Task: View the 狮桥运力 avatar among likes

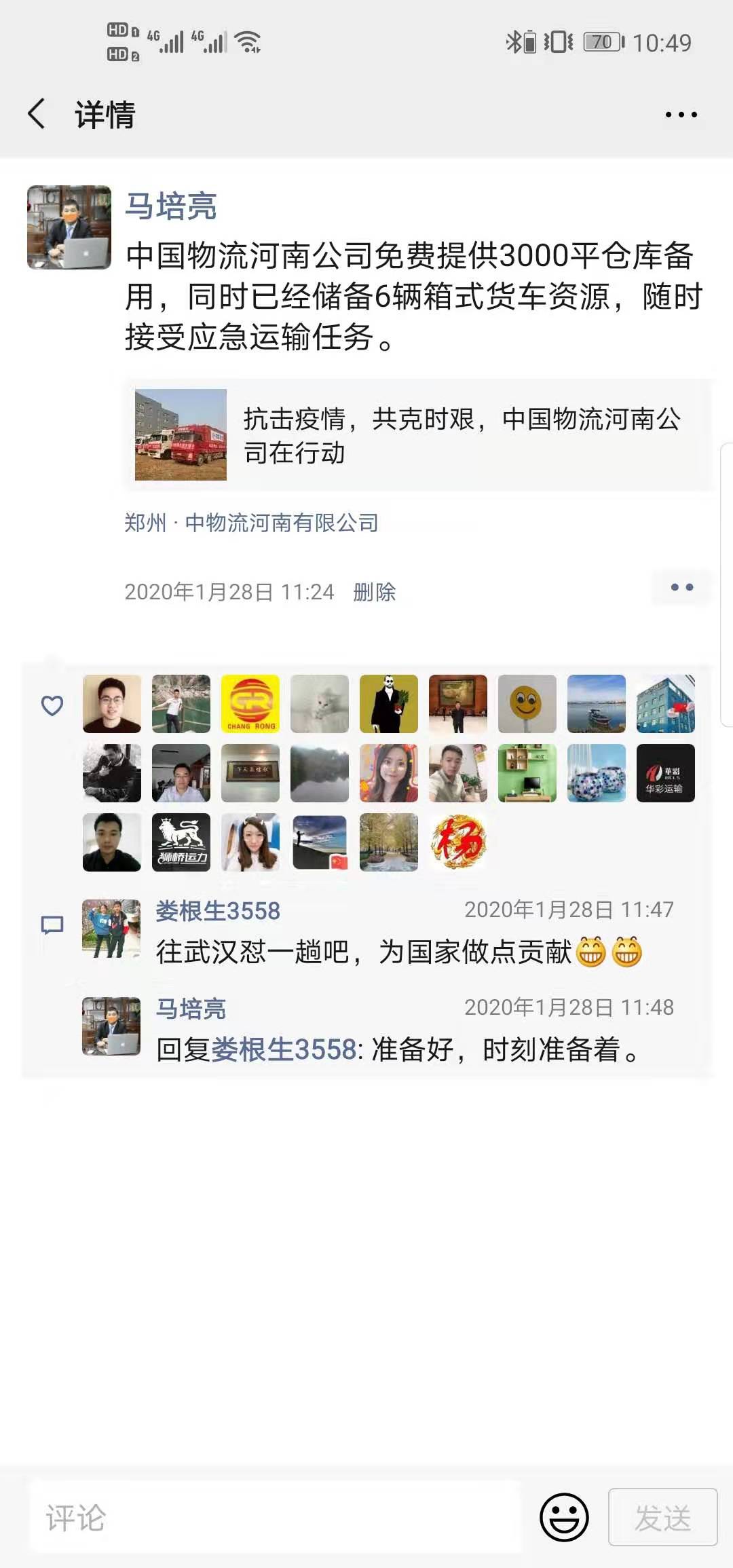Action: point(181,842)
